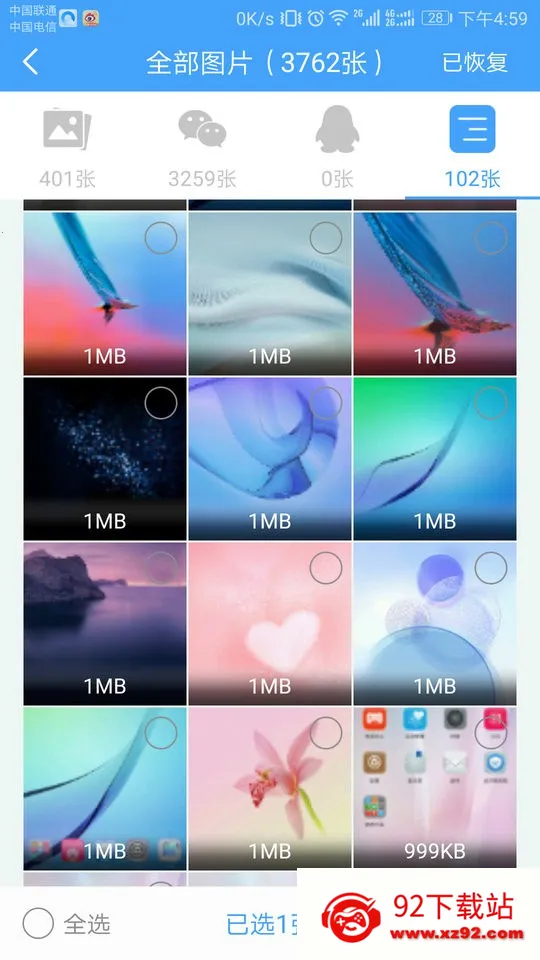The image size is (540, 960).
Task: Select the dark starry sky image
Action: [160, 403]
